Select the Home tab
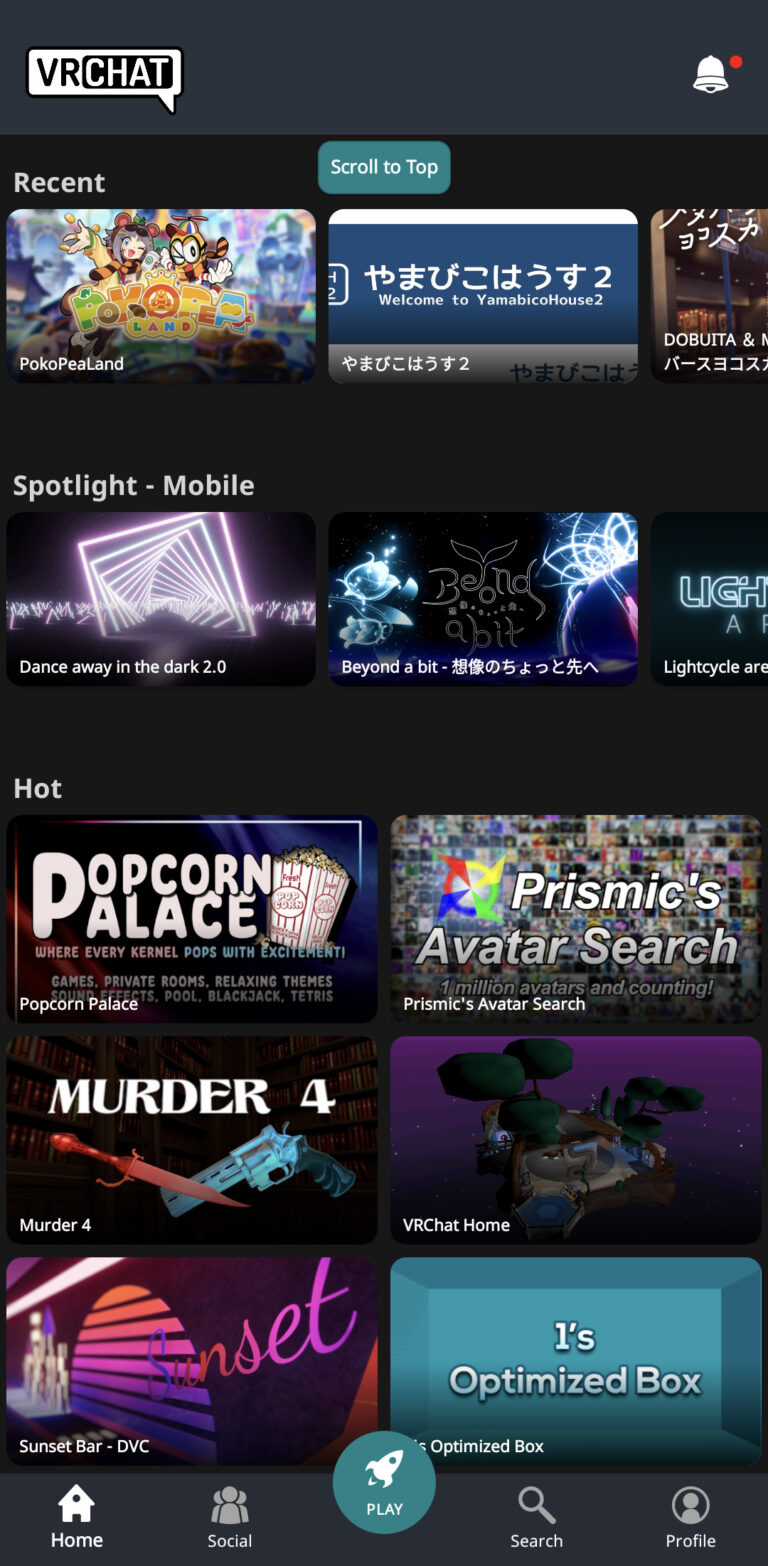 tap(77, 1518)
